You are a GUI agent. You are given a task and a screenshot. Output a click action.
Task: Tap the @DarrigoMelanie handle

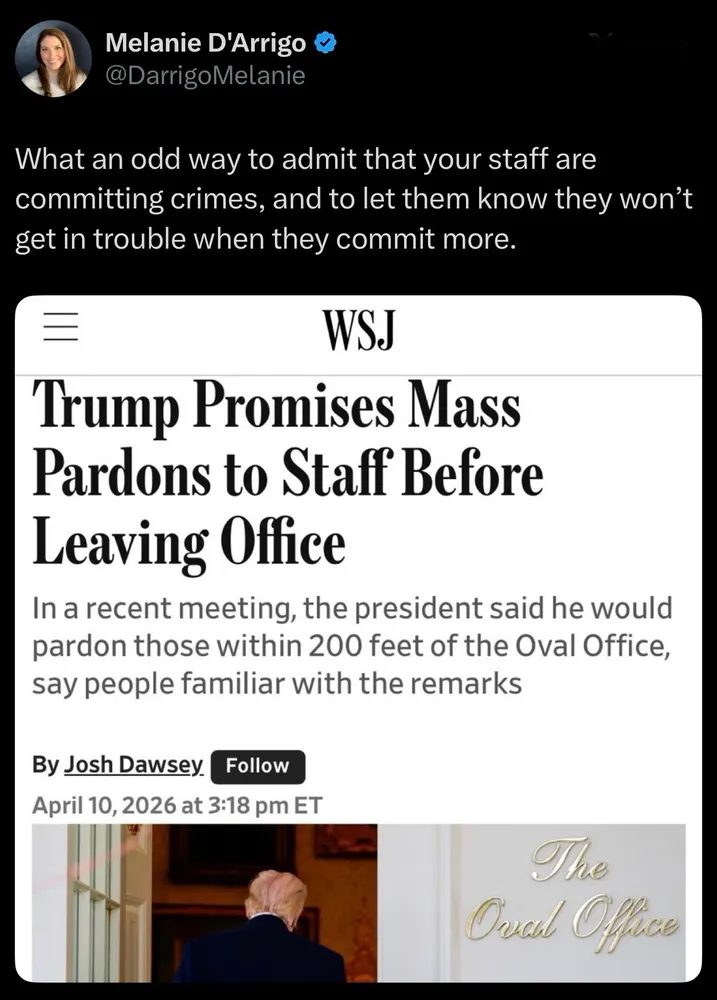click(x=205, y=75)
